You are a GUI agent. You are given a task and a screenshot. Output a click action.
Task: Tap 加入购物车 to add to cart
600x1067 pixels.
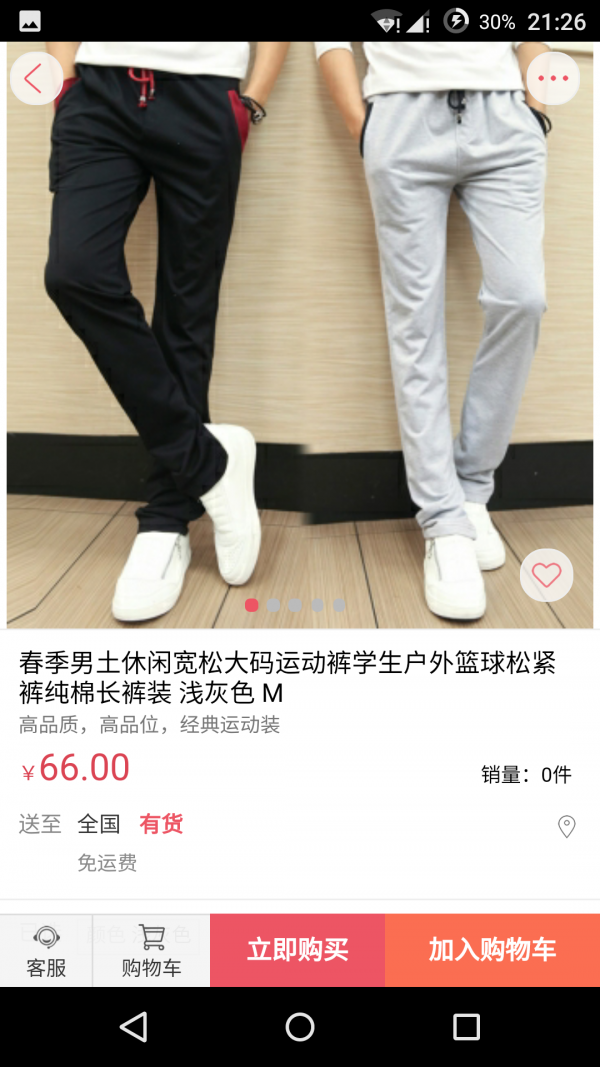click(492, 950)
